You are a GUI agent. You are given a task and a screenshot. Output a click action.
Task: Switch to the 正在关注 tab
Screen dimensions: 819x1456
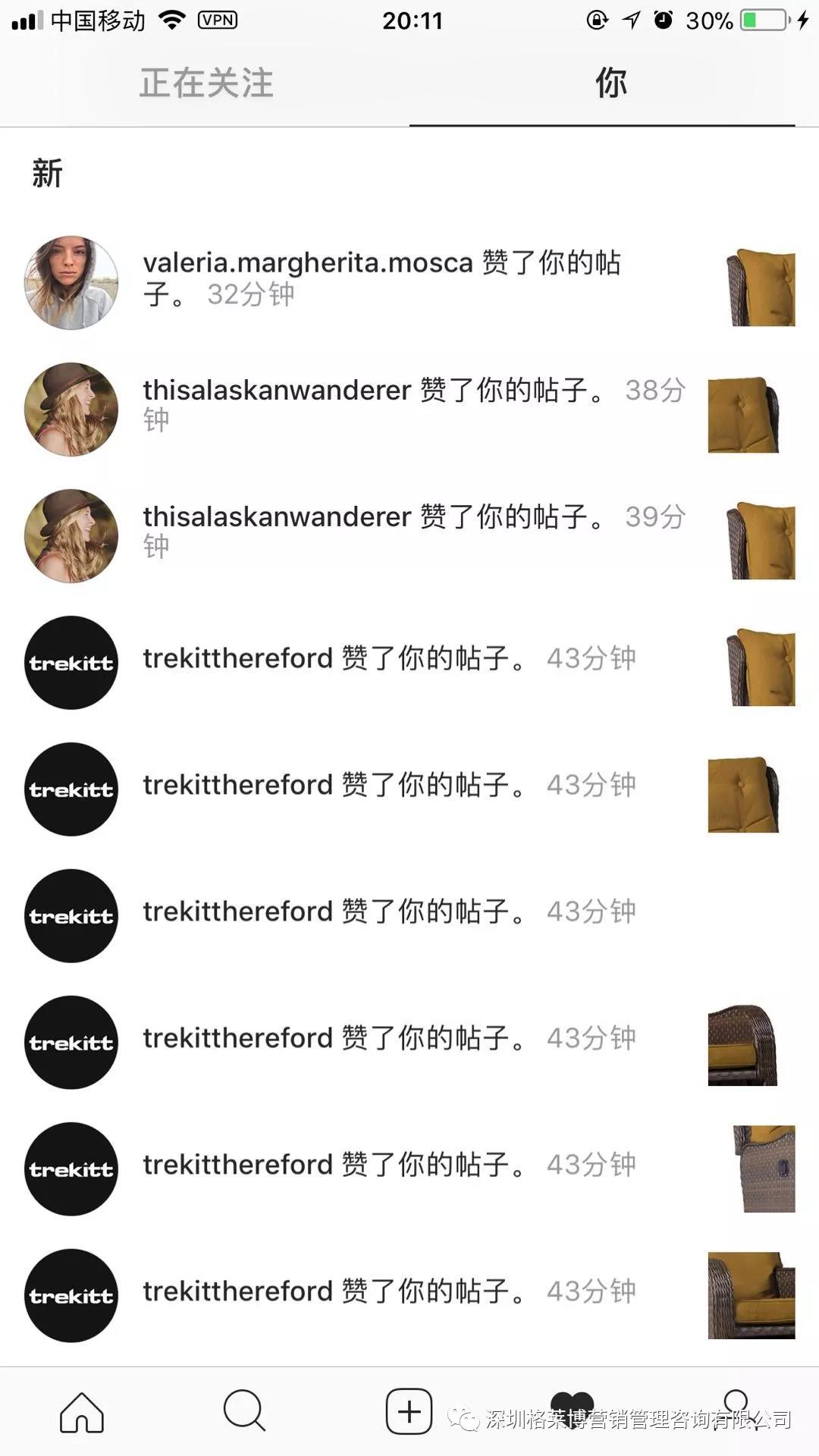[x=206, y=83]
